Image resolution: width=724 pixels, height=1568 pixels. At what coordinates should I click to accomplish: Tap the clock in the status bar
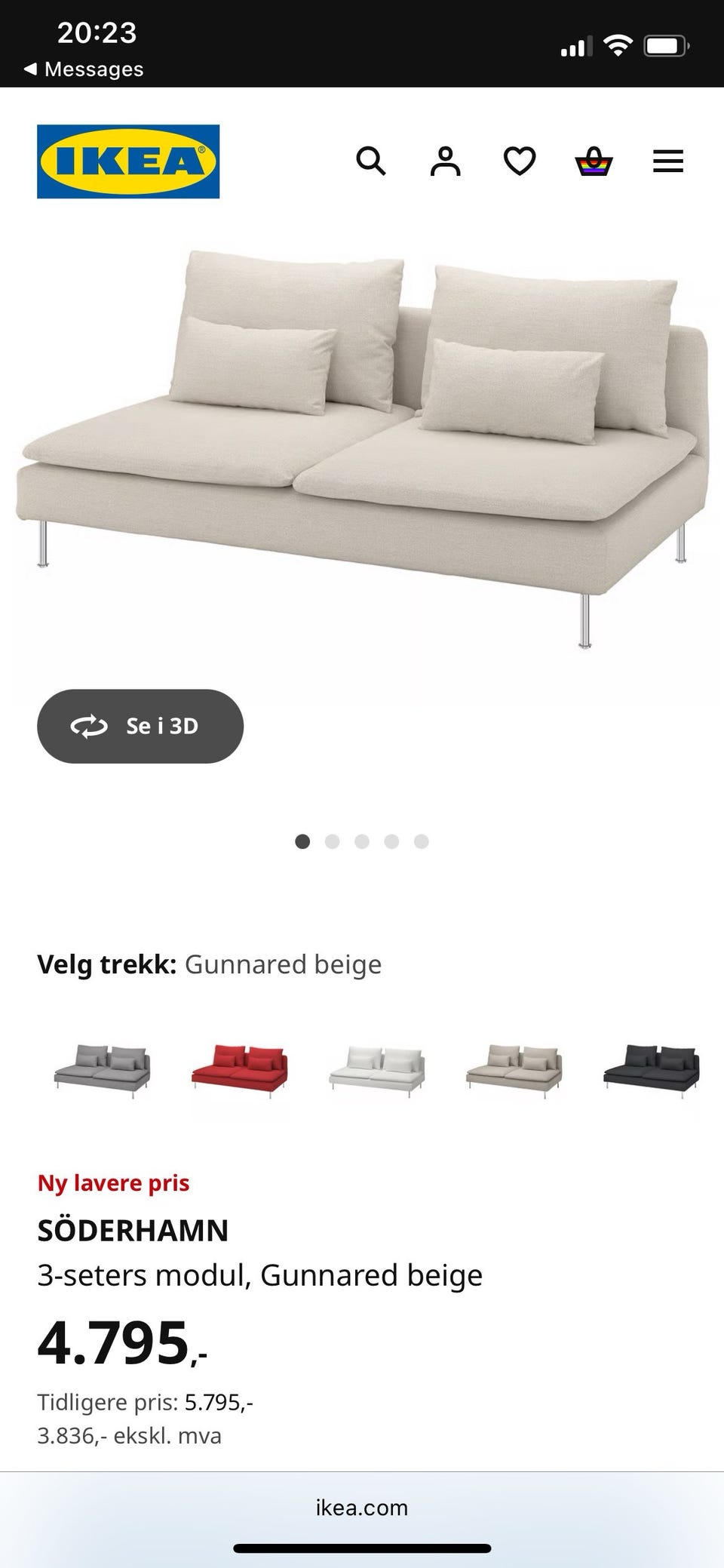click(x=97, y=32)
